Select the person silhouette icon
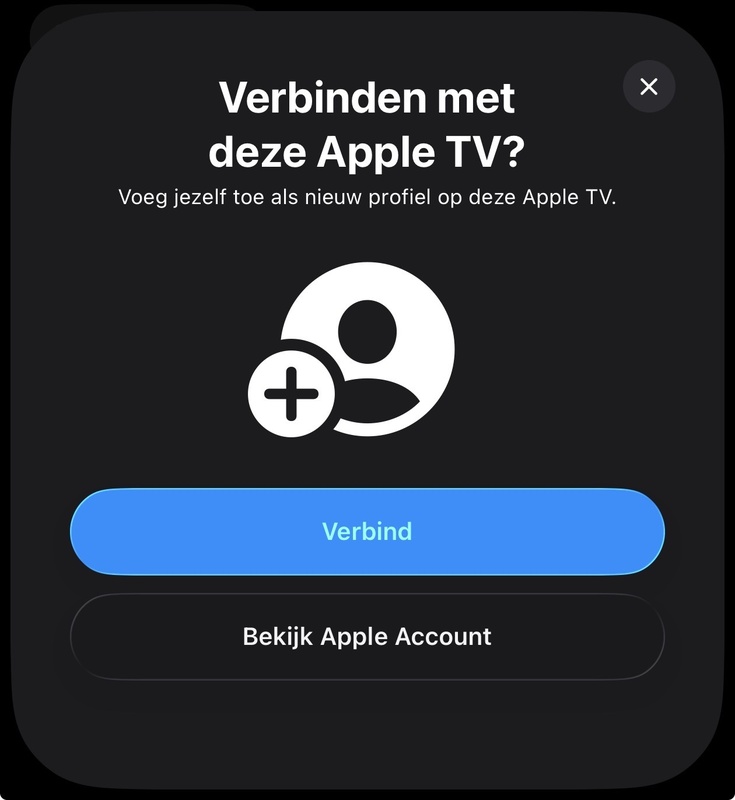 tap(380, 345)
